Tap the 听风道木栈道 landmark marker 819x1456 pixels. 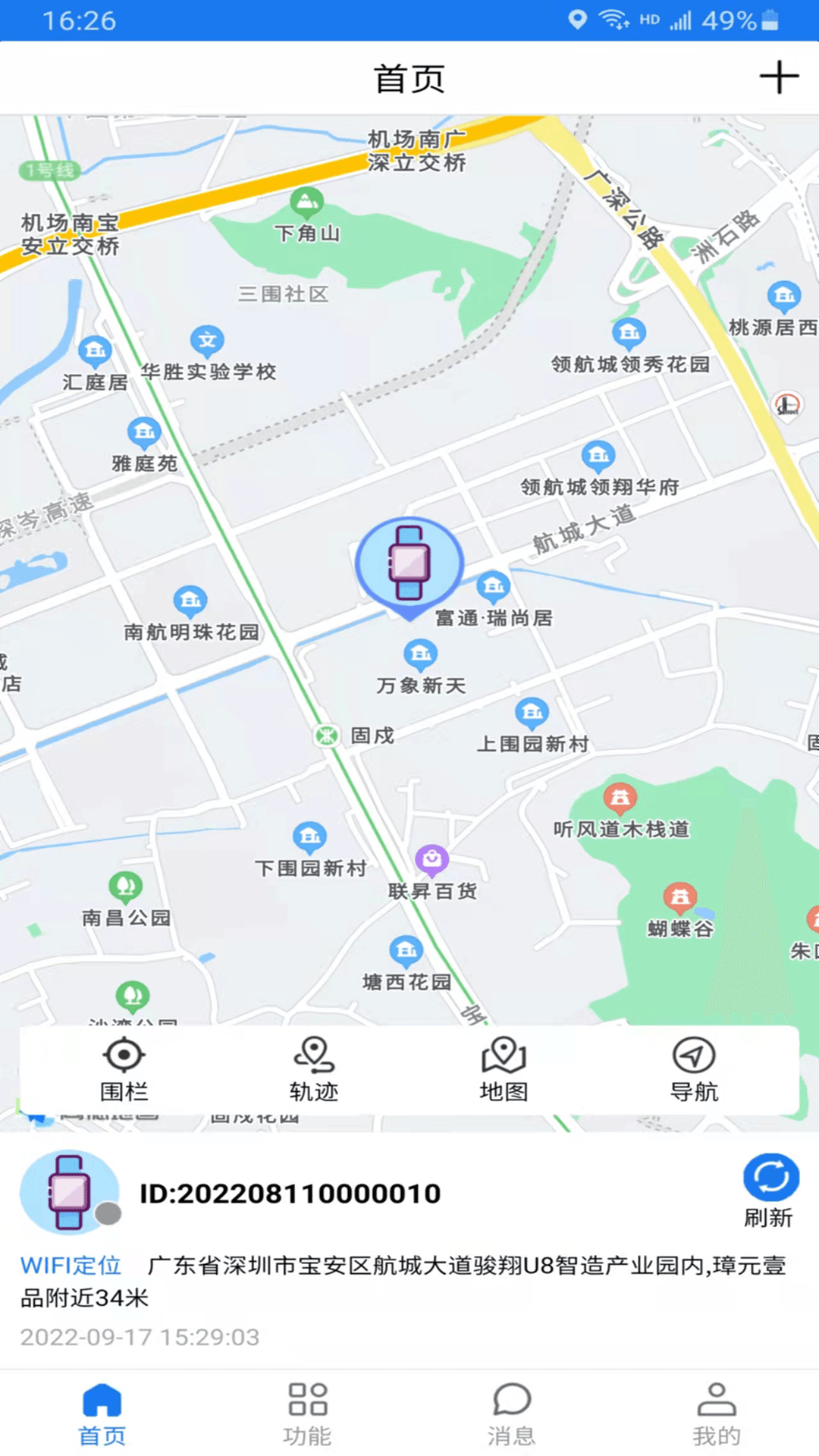(619, 798)
